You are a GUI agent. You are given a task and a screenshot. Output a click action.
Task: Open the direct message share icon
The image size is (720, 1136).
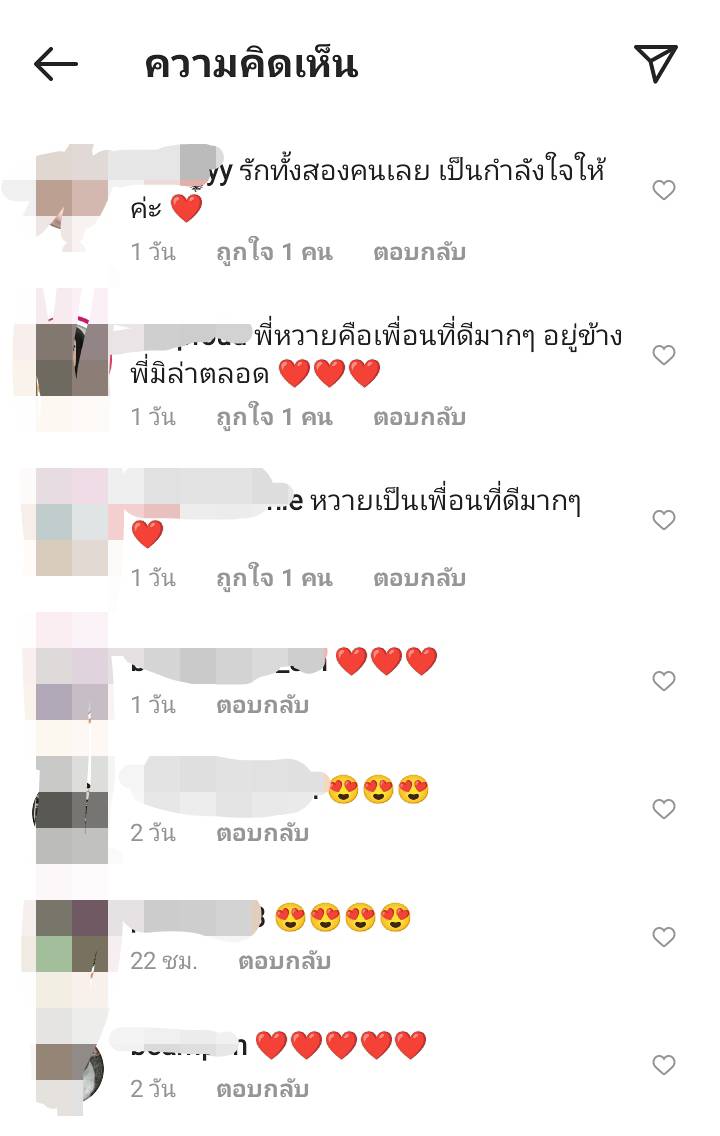656,63
